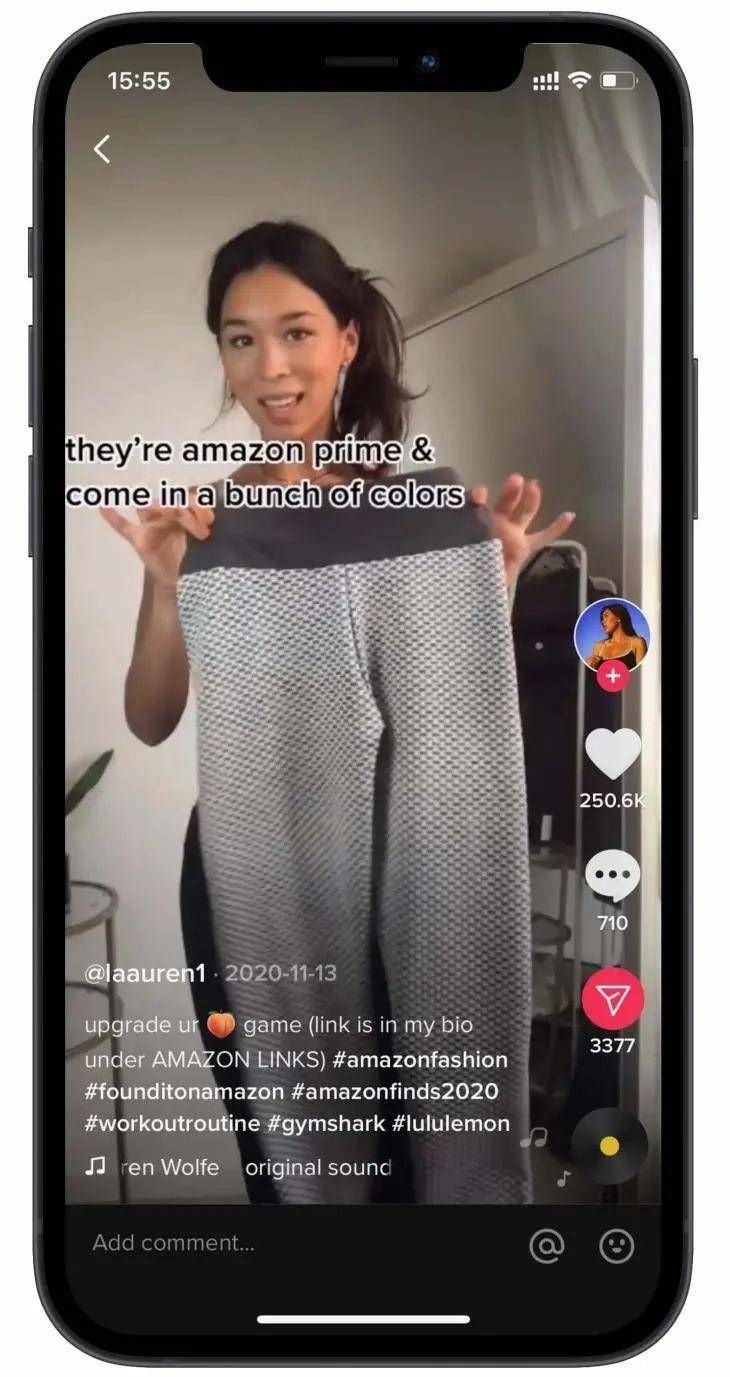
Task: Open the emoji picker smiley icon
Action: click(617, 1245)
